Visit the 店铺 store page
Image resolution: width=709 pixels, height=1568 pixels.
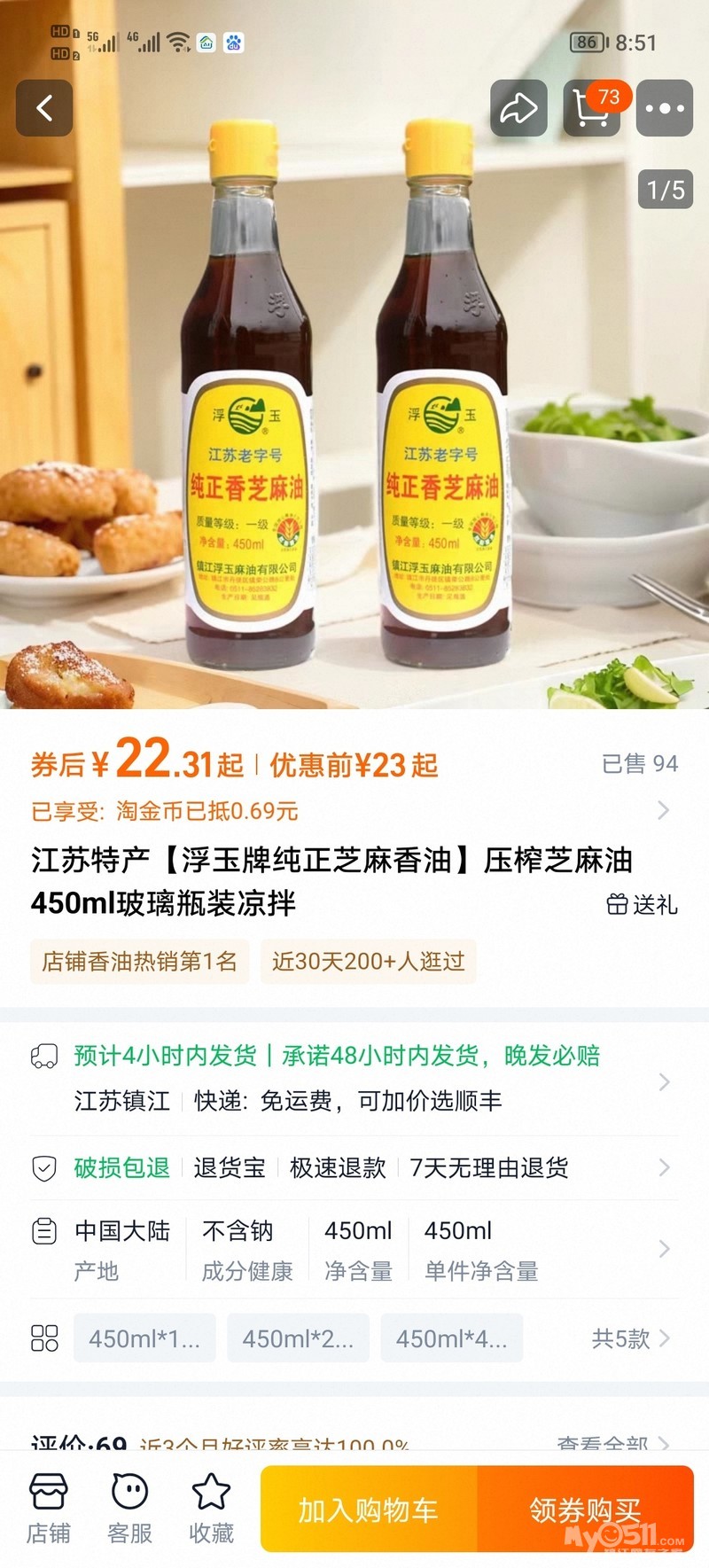tap(48, 1509)
